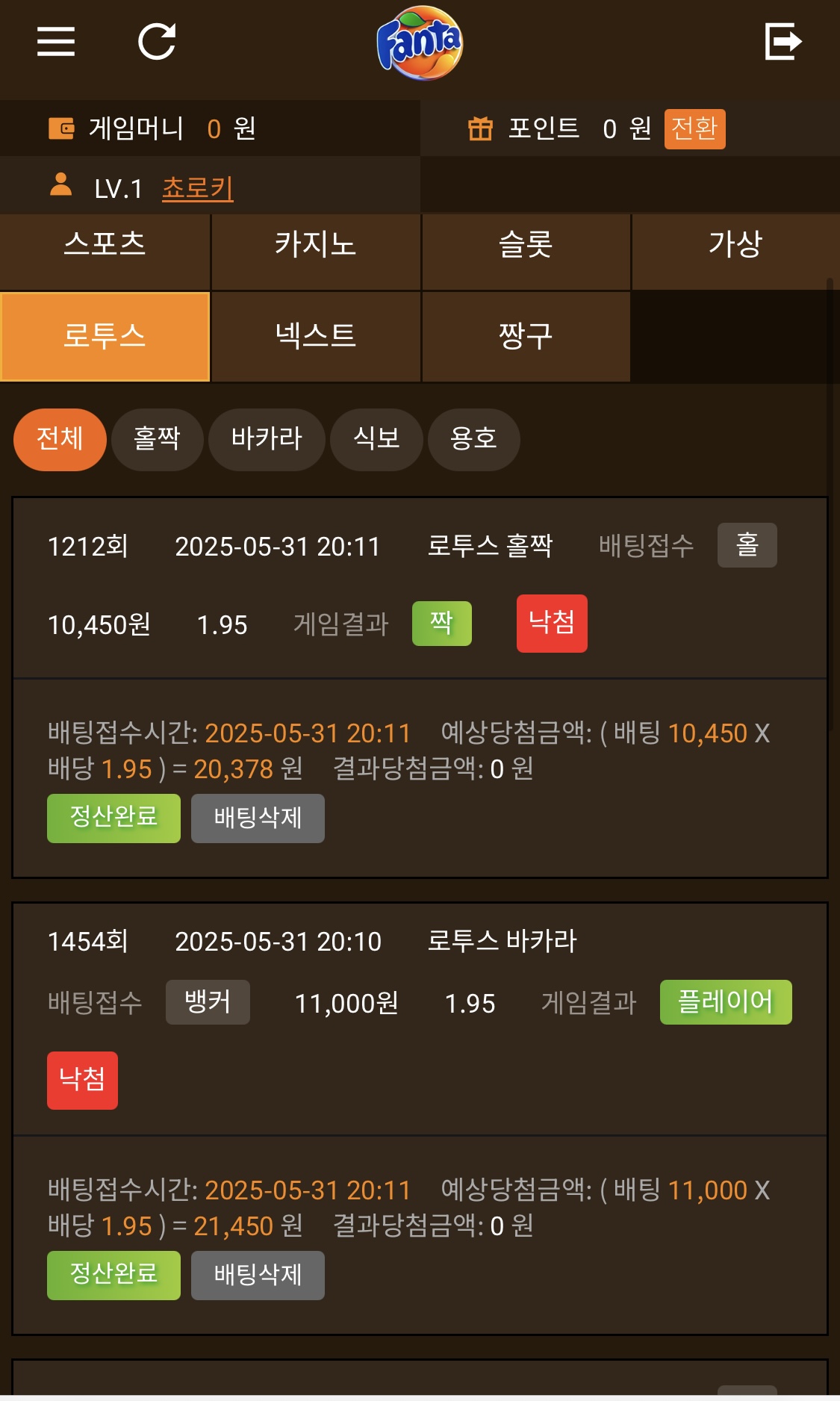
Task: Select the 짱구 tab
Action: point(526,337)
